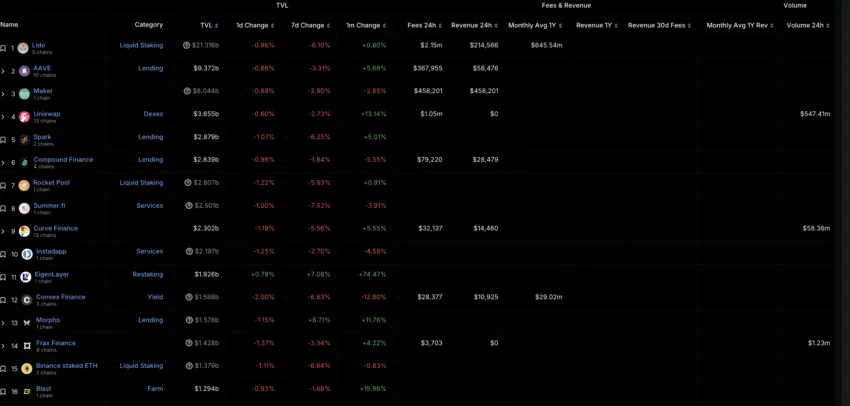Expand the Frax Finance row
The width and height of the screenshot is (850, 406).
click(15, 345)
